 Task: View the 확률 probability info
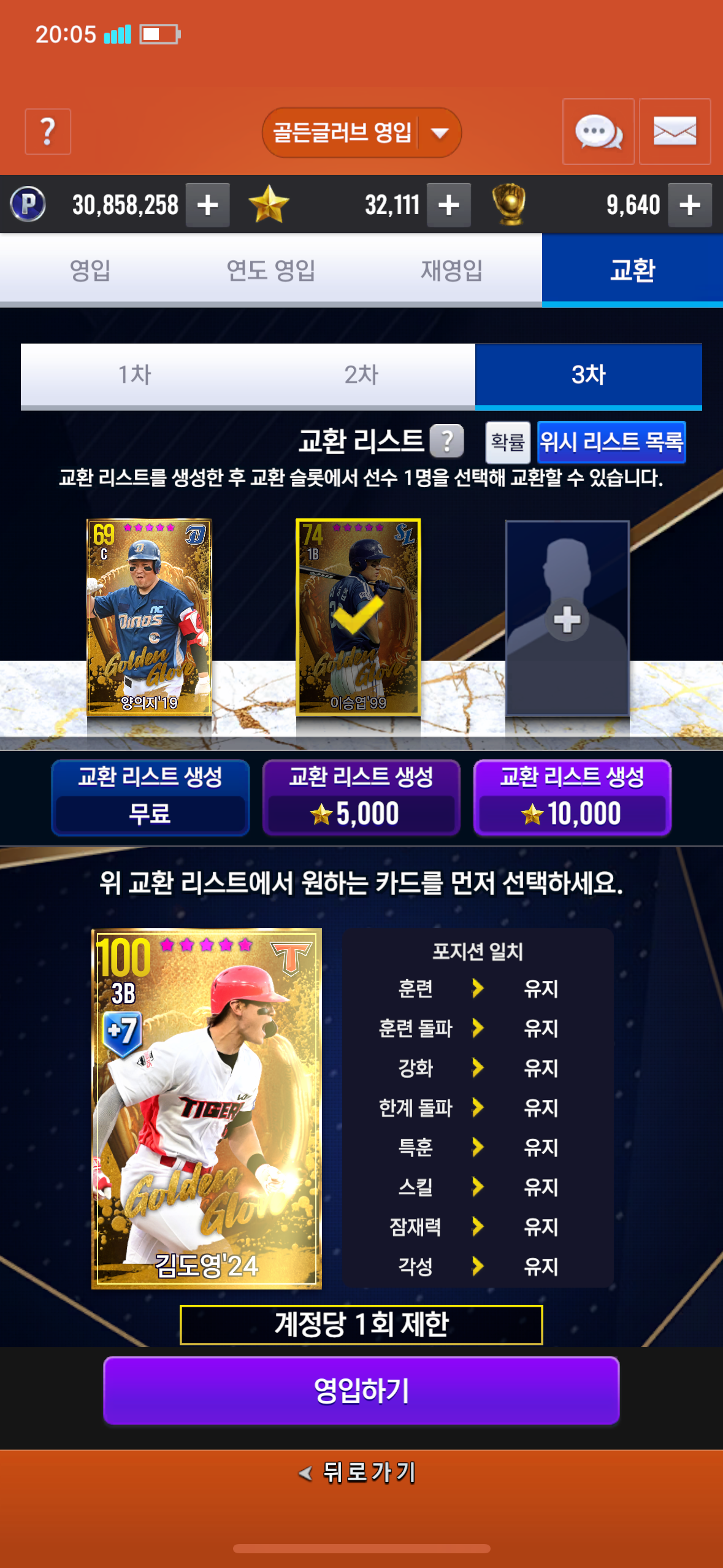pyautogui.click(x=508, y=442)
